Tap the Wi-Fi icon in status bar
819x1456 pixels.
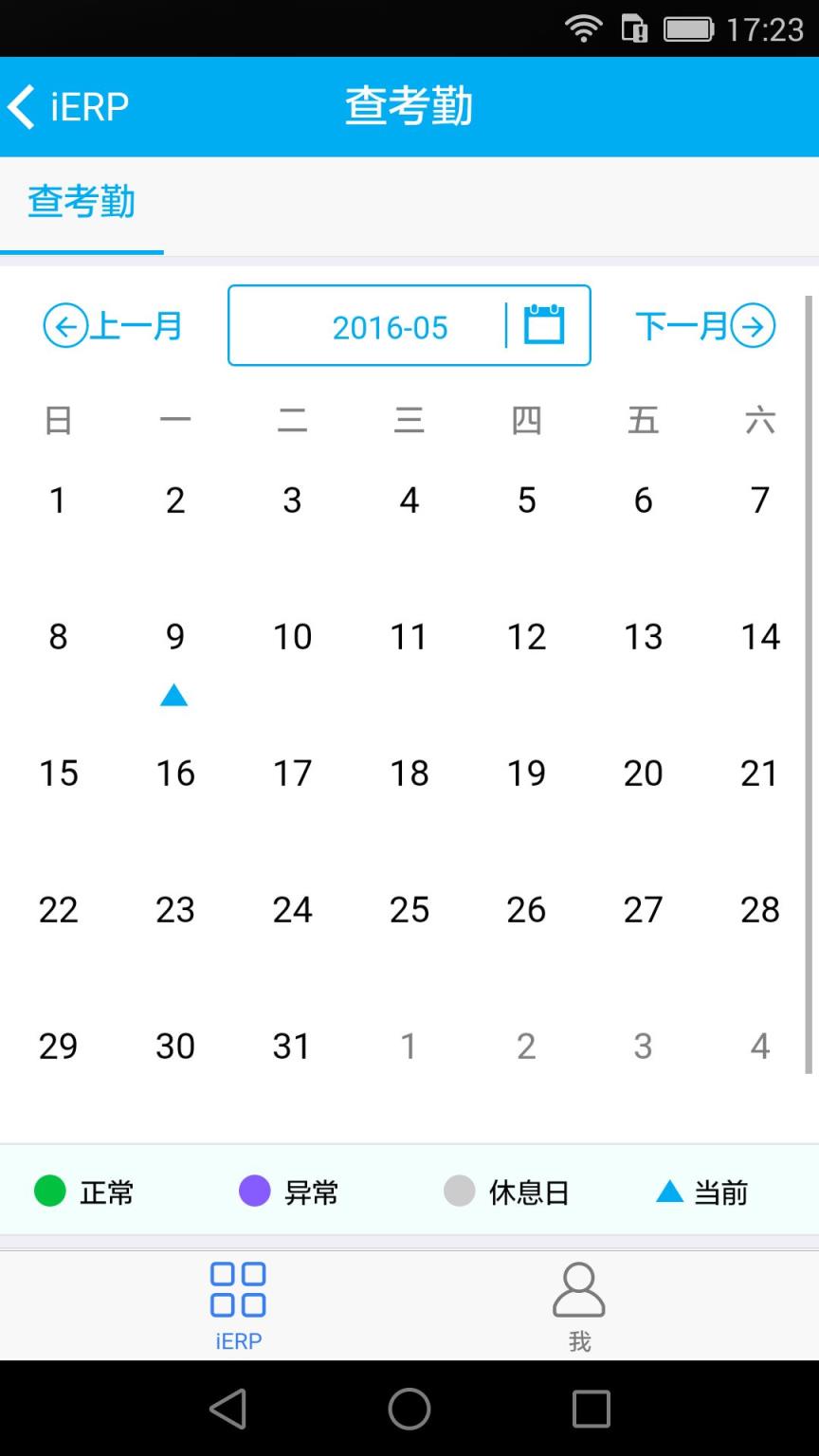585,27
